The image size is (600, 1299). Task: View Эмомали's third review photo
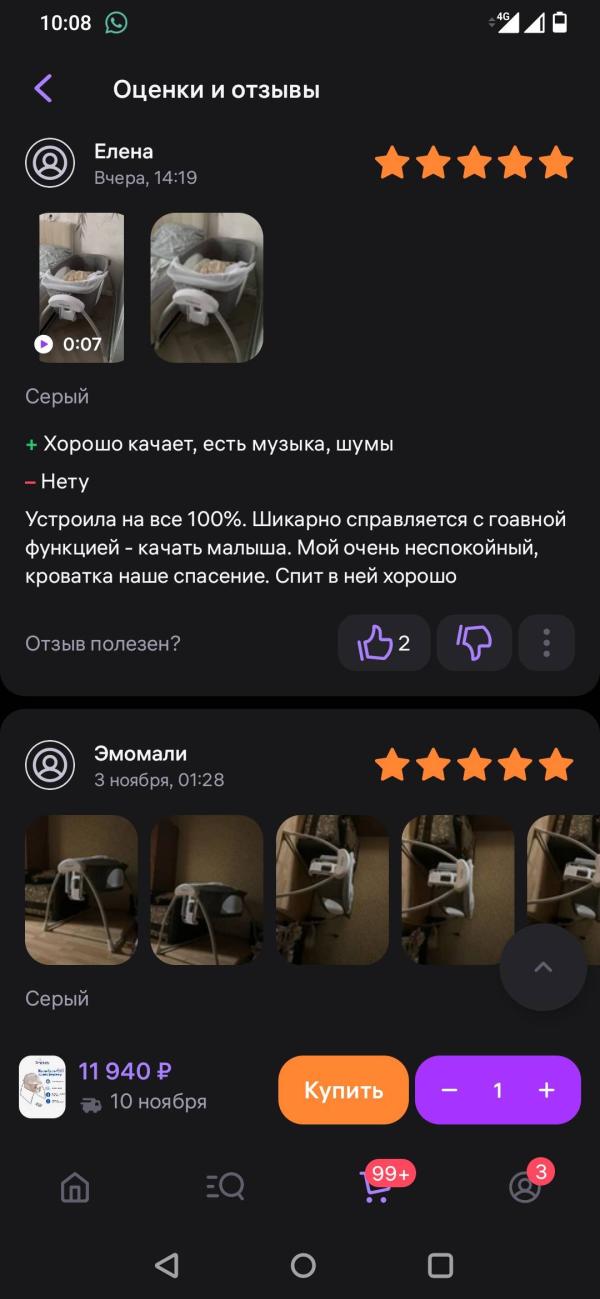[x=332, y=889]
